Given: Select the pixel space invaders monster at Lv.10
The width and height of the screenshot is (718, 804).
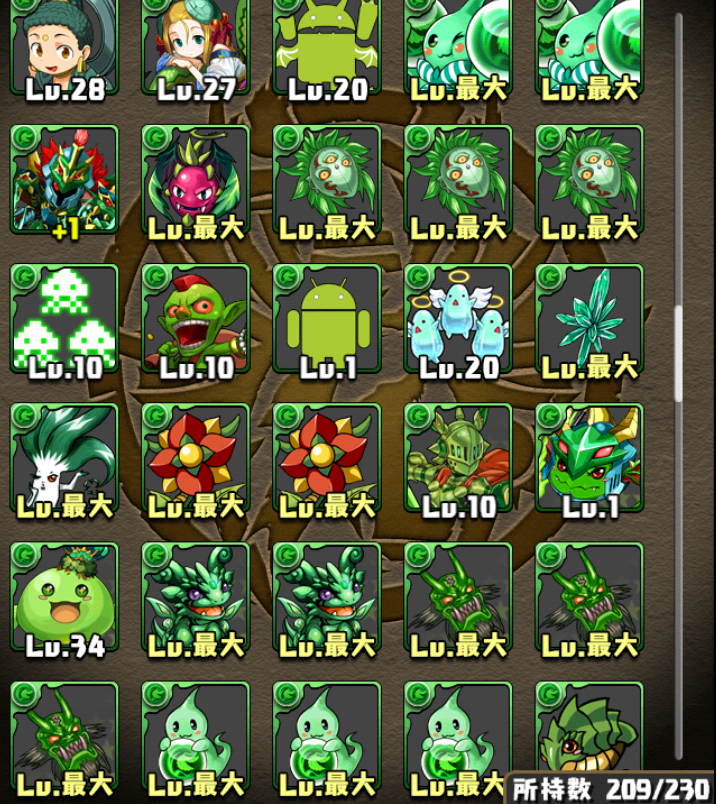Looking at the screenshot, I should pos(64,318).
